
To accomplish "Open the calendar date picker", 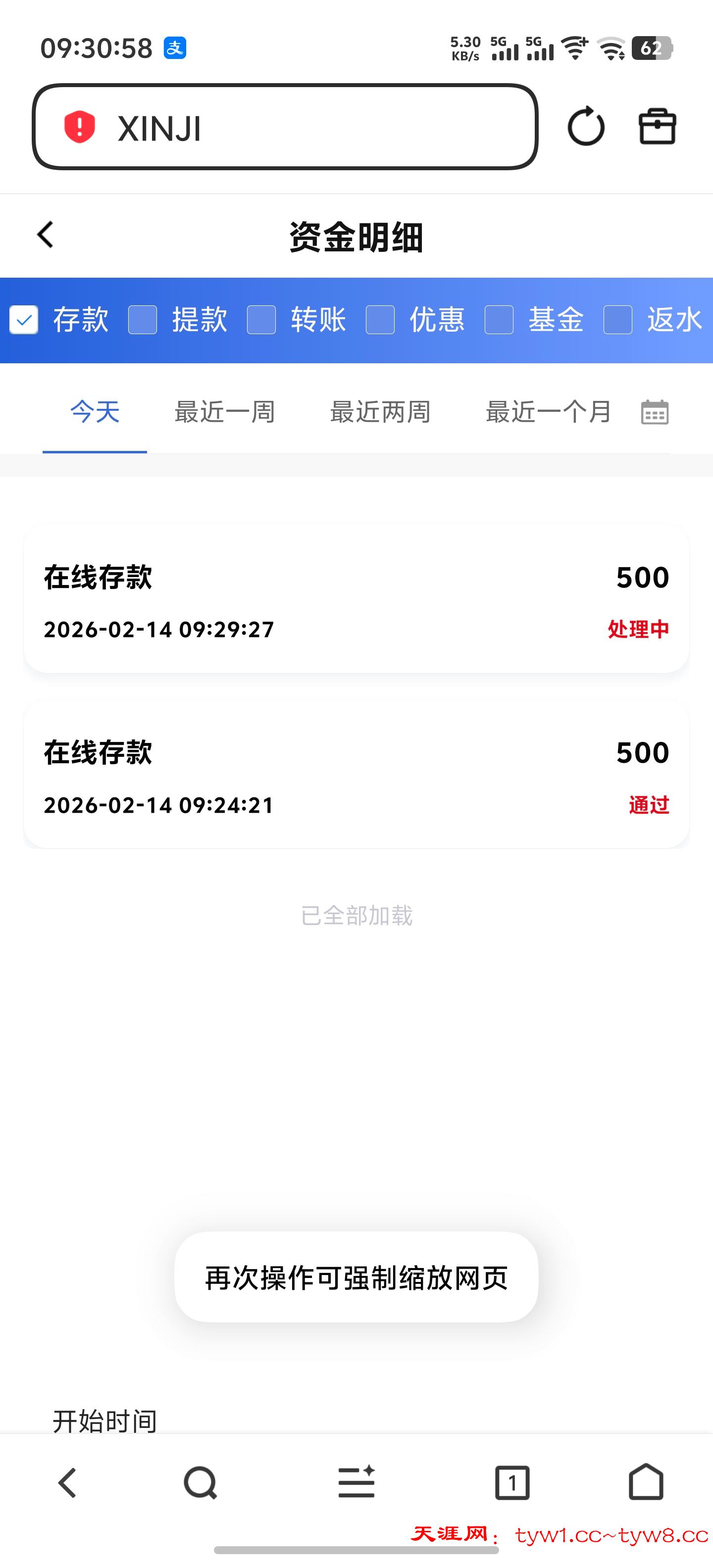I will pos(655,412).
